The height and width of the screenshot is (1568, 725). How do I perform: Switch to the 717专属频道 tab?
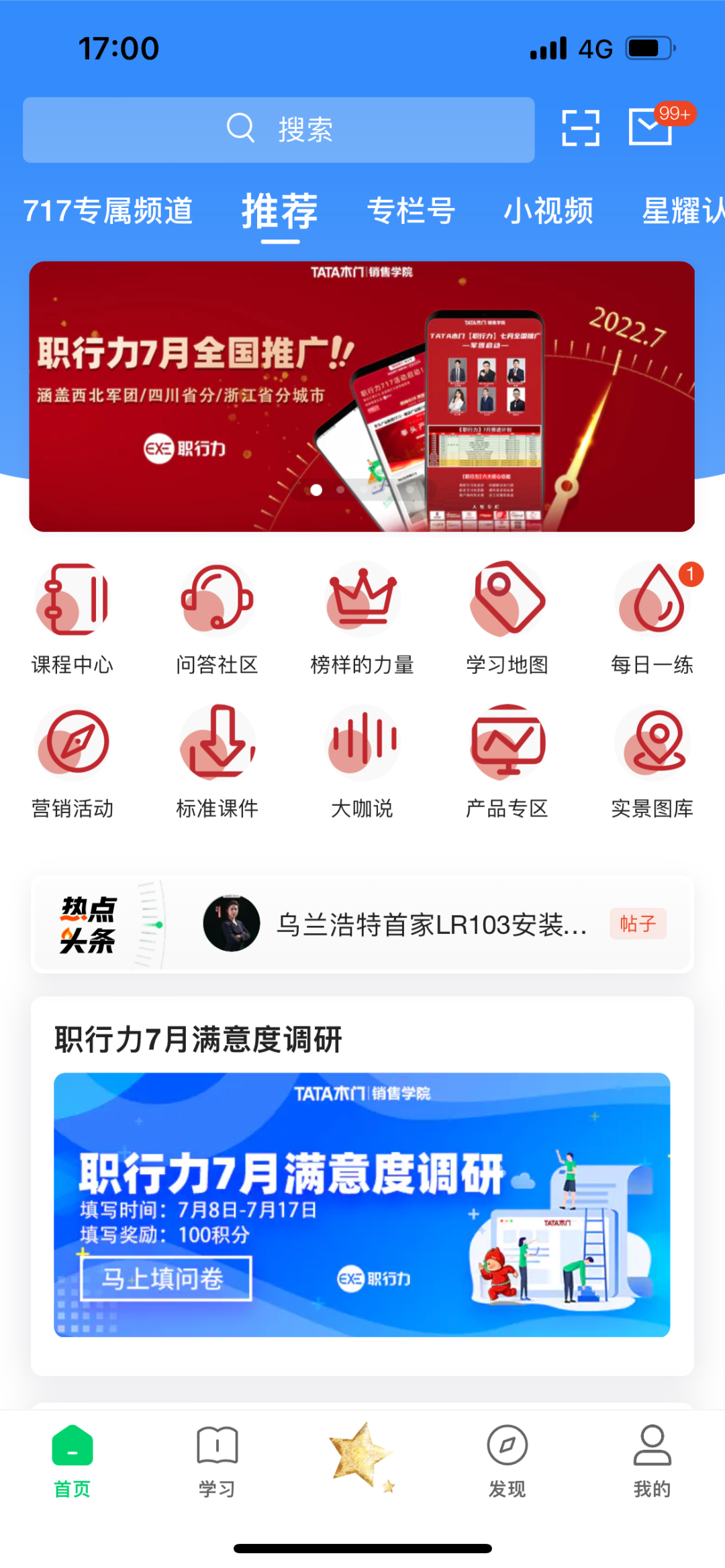coord(108,211)
